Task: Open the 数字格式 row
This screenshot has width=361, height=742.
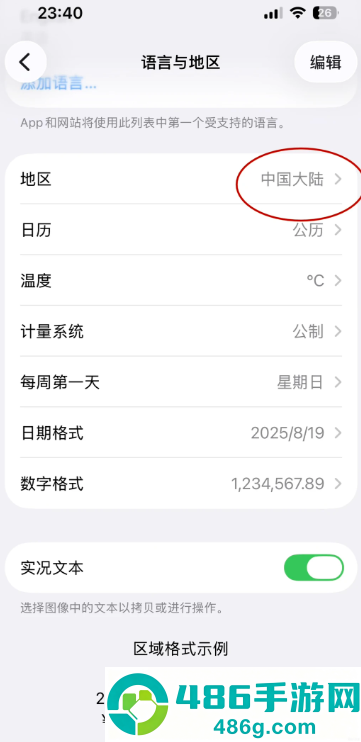Action: click(181, 483)
